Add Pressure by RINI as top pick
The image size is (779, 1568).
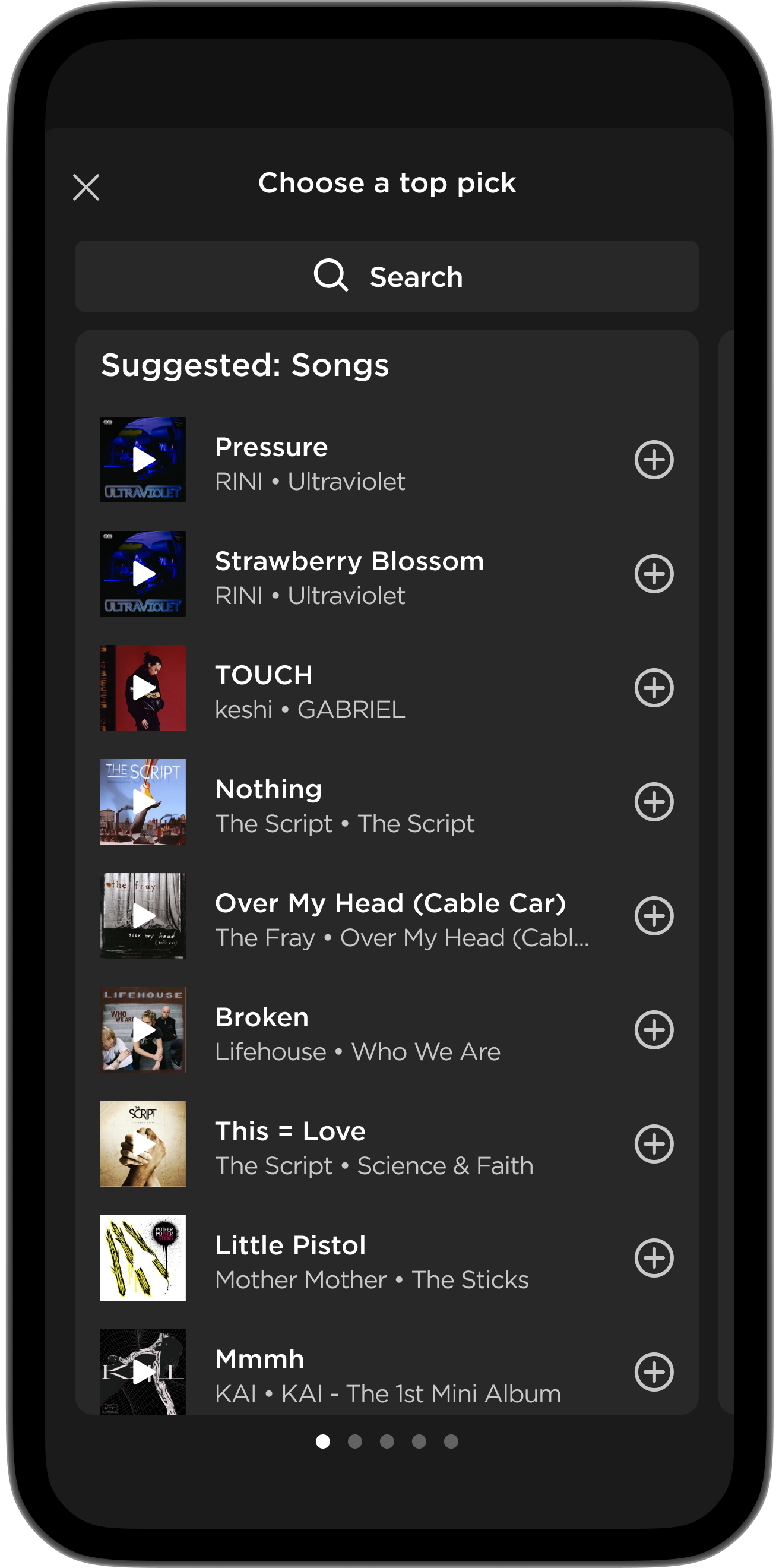pos(654,460)
